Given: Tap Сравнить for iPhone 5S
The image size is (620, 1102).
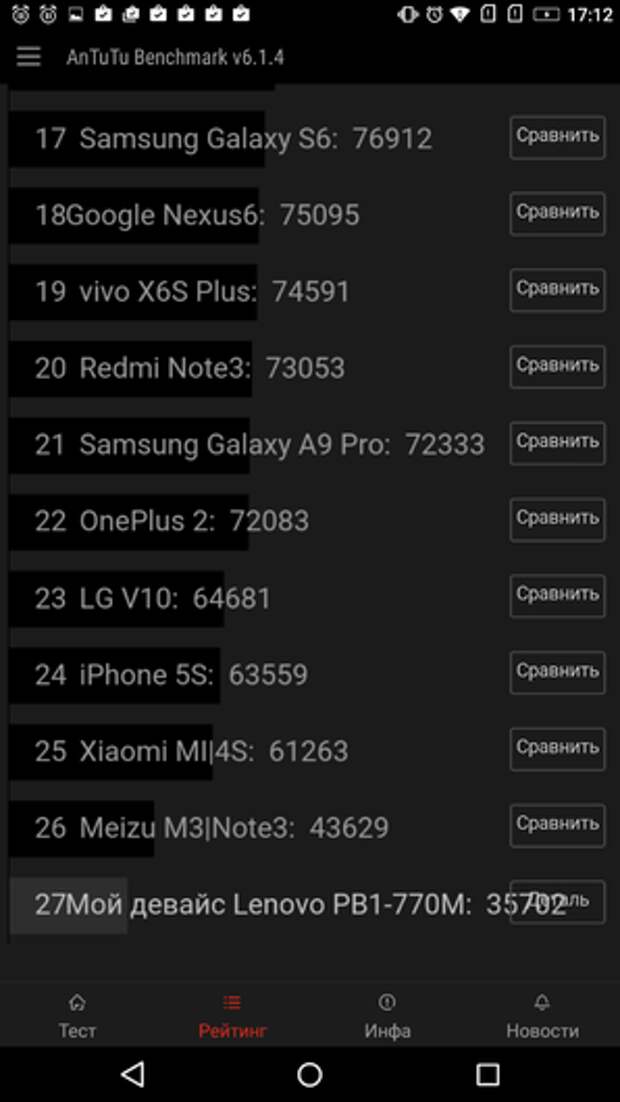Looking at the screenshot, I should 557,673.
